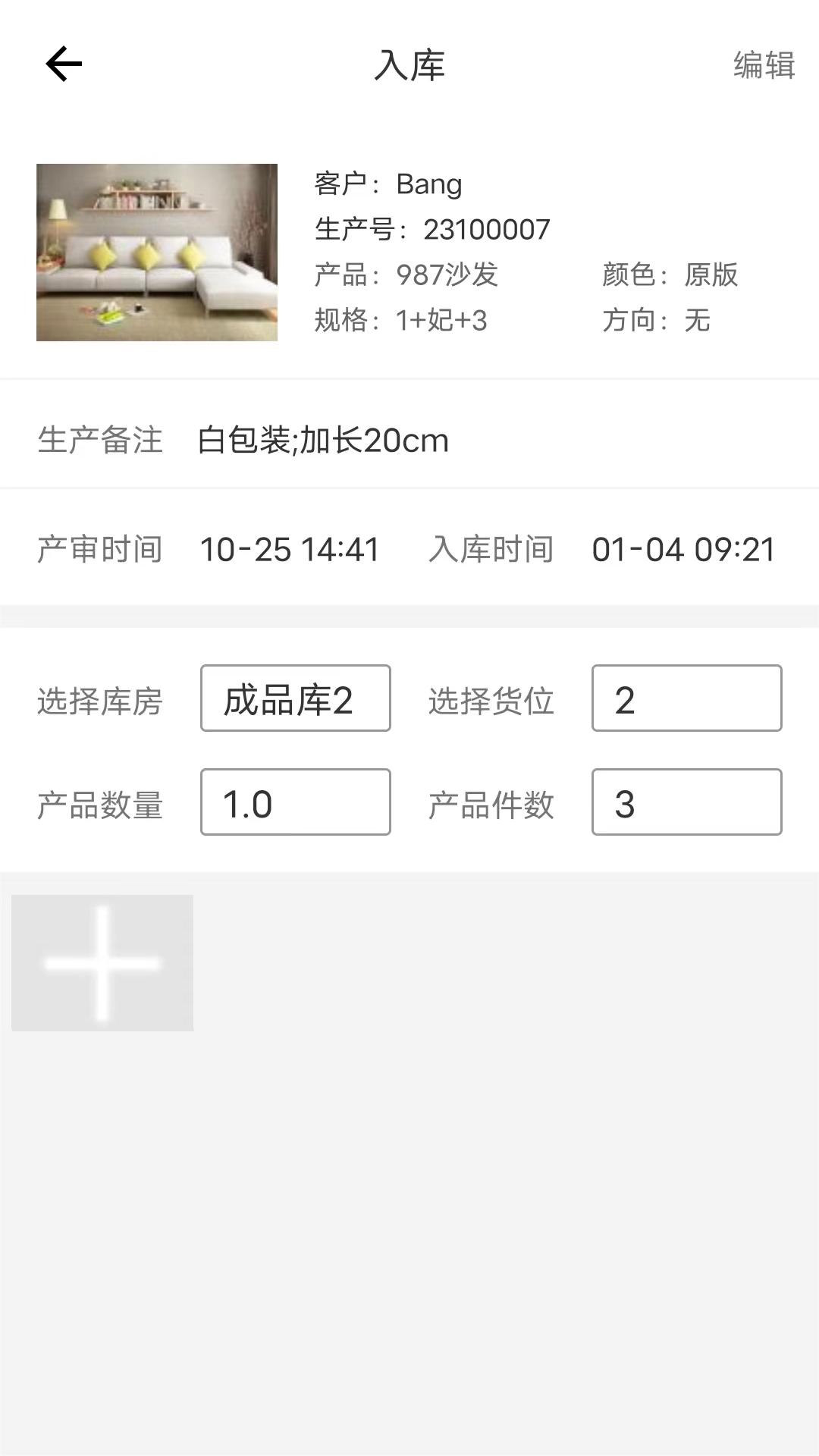
Task: Open the 选择库房 warehouse picker
Action: coord(295,698)
